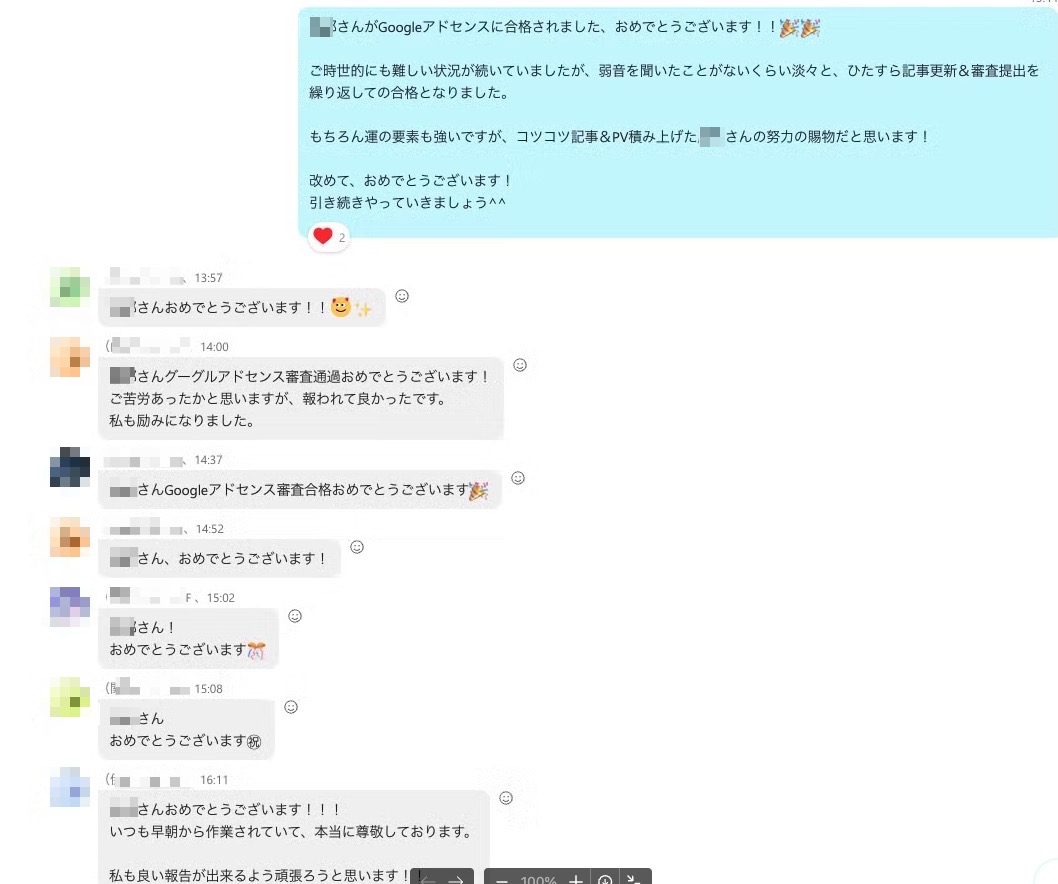Tap the heart reaction on the blue message
This screenshot has height=884, width=1058.
pos(323,237)
